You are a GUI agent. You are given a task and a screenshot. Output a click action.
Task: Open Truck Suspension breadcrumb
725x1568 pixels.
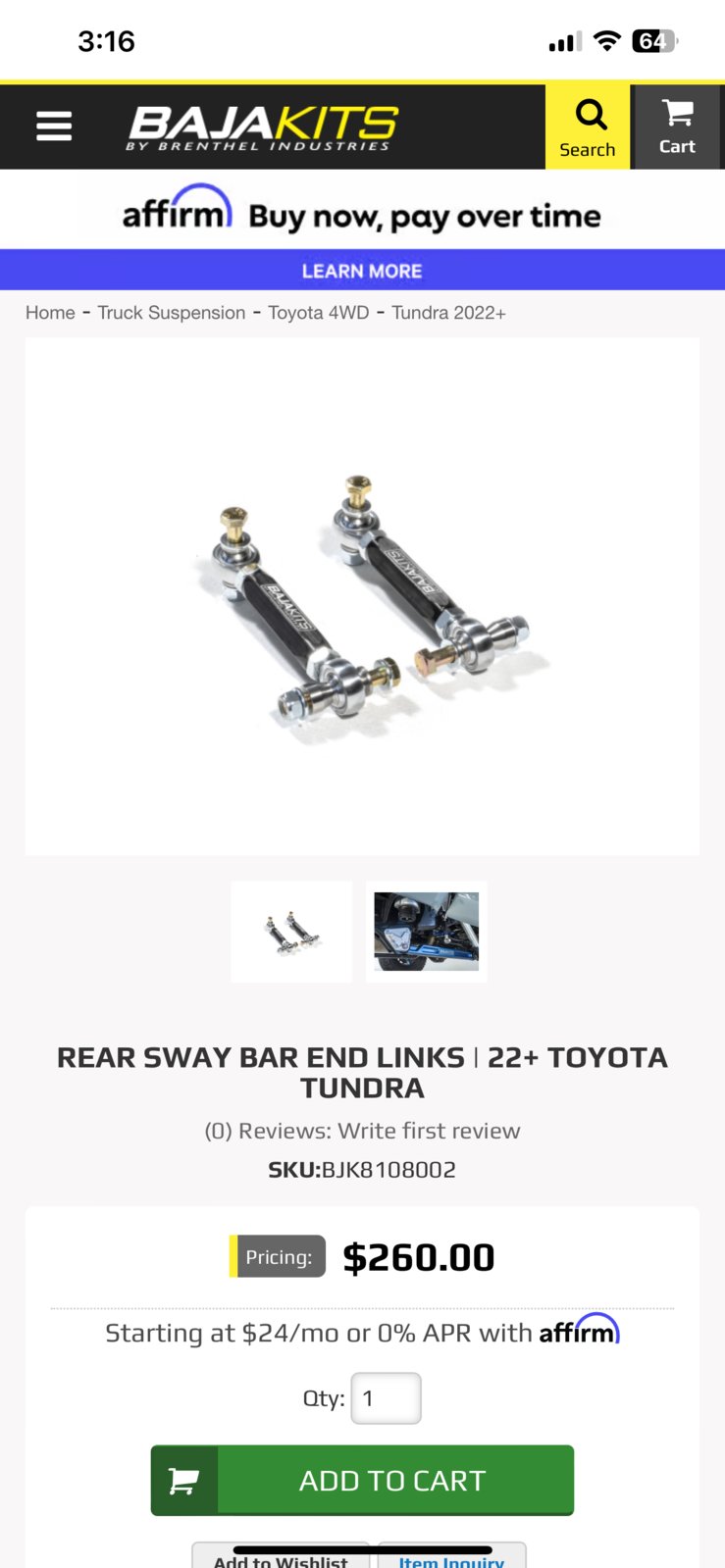tap(172, 313)
